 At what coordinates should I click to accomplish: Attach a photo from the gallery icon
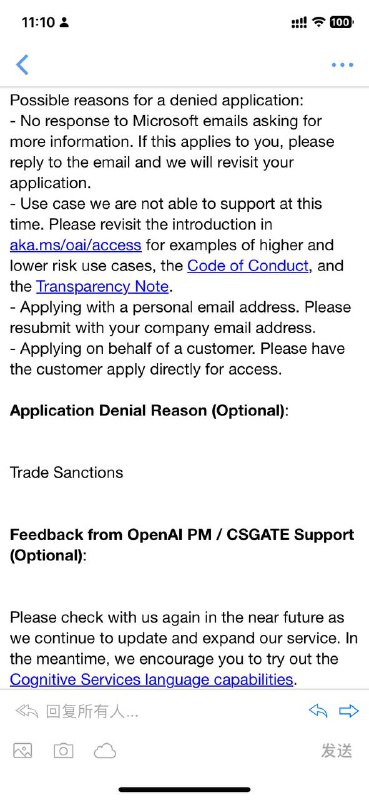pos(22,751)
